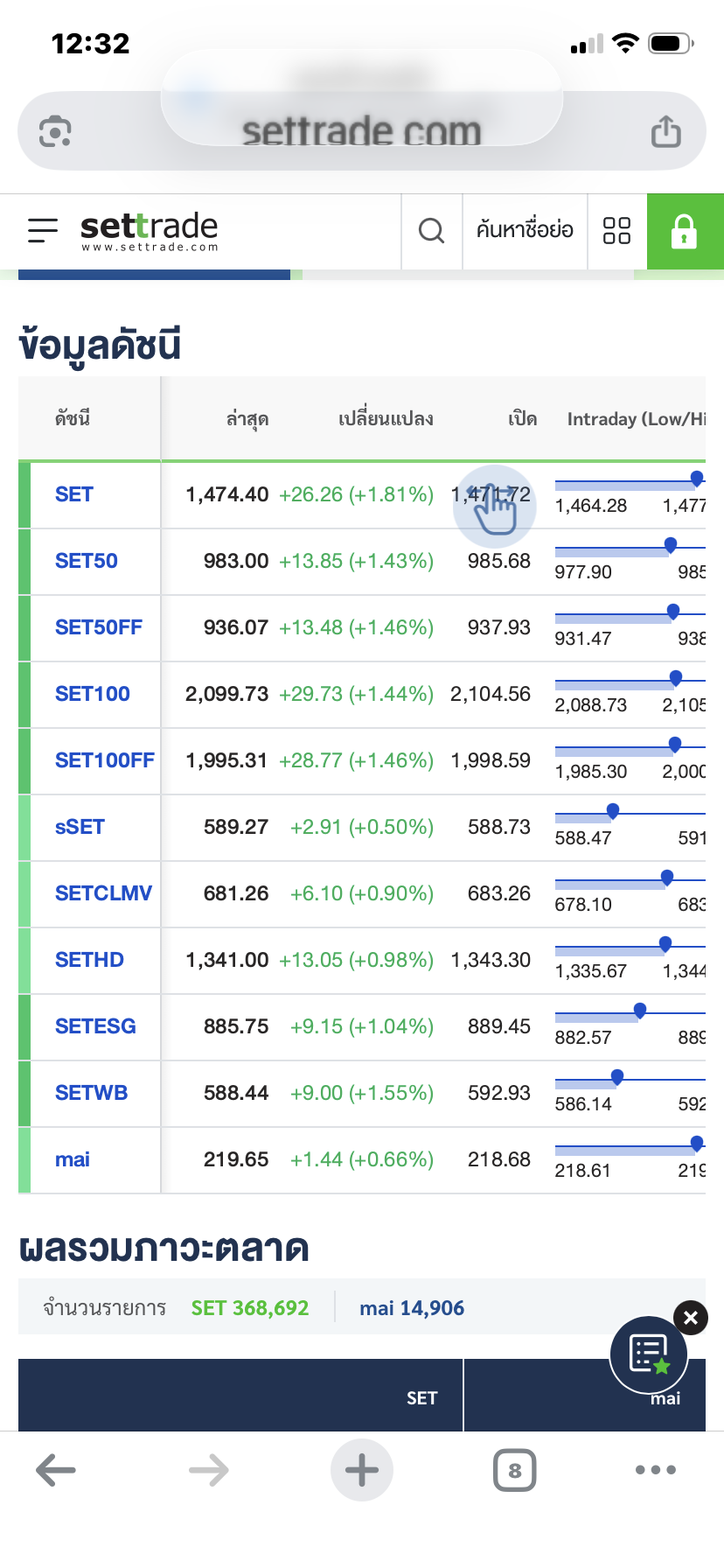Viewport: 724px width, 1568px height.
Task: View the SET50FF index details
Action: [x=99, y=627]
